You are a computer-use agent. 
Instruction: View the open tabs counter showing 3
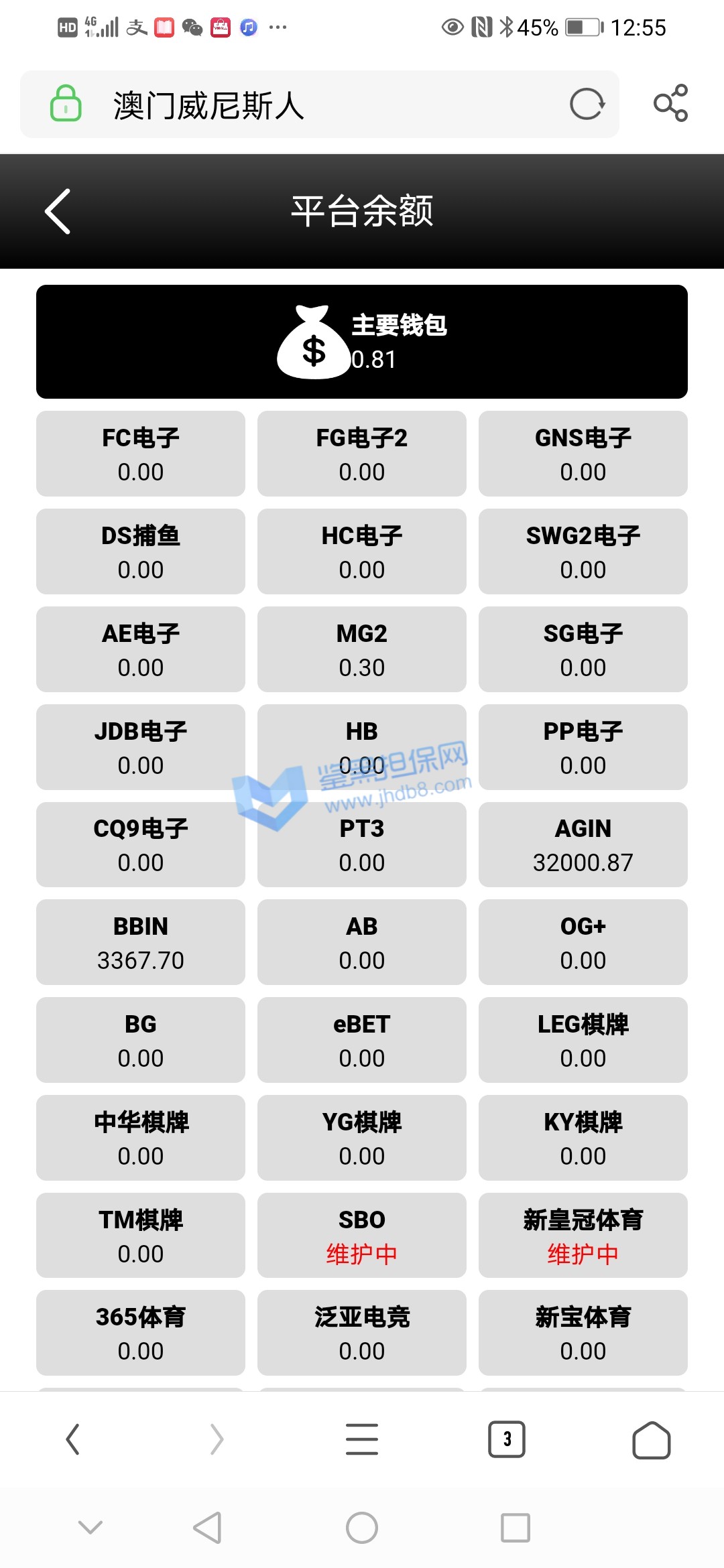[x=507, y=1439]
